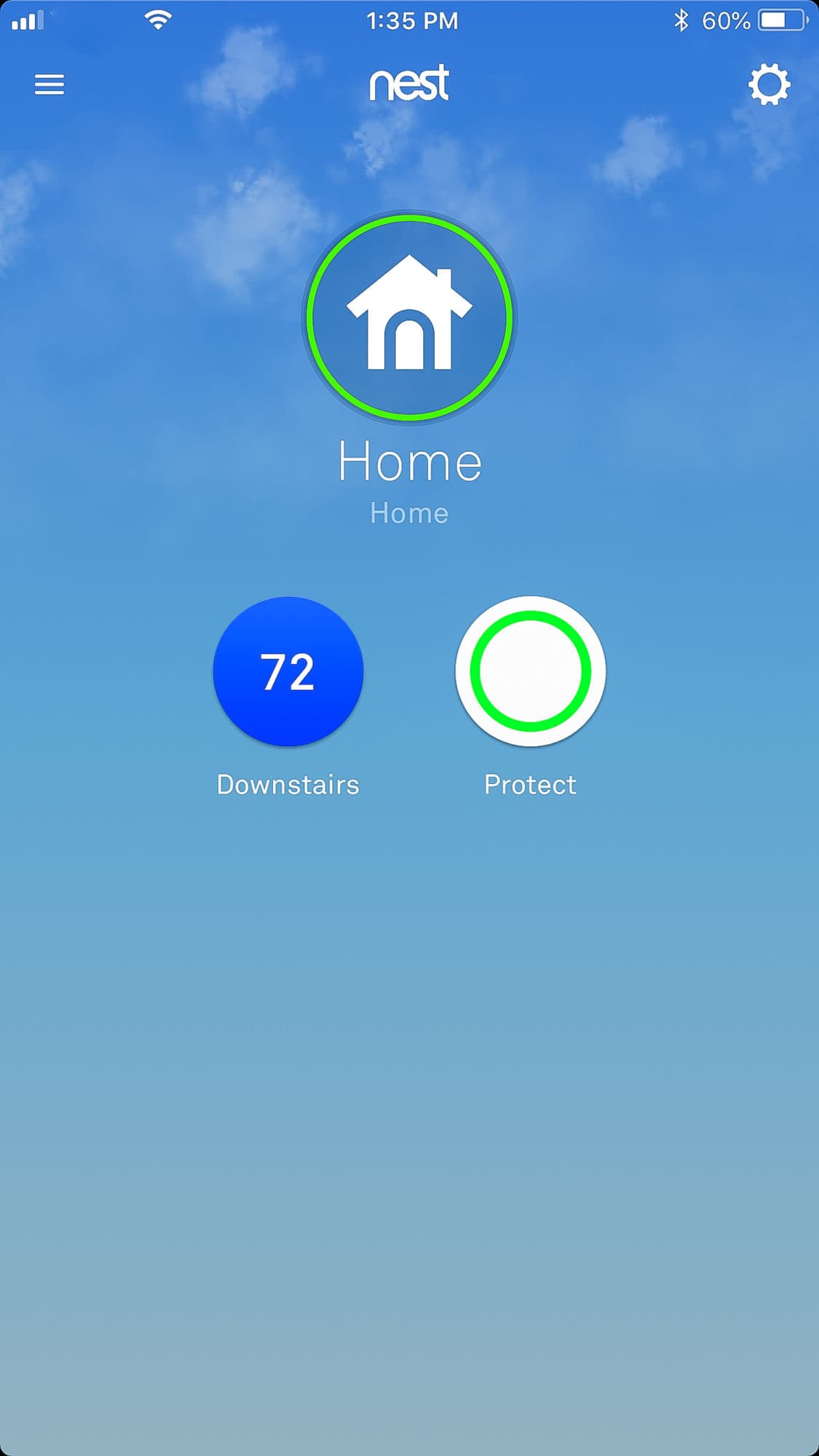The image size is (819, 1456).
Task: Toggle home state by tapping the Home circle
Action: tap(411, 317)
